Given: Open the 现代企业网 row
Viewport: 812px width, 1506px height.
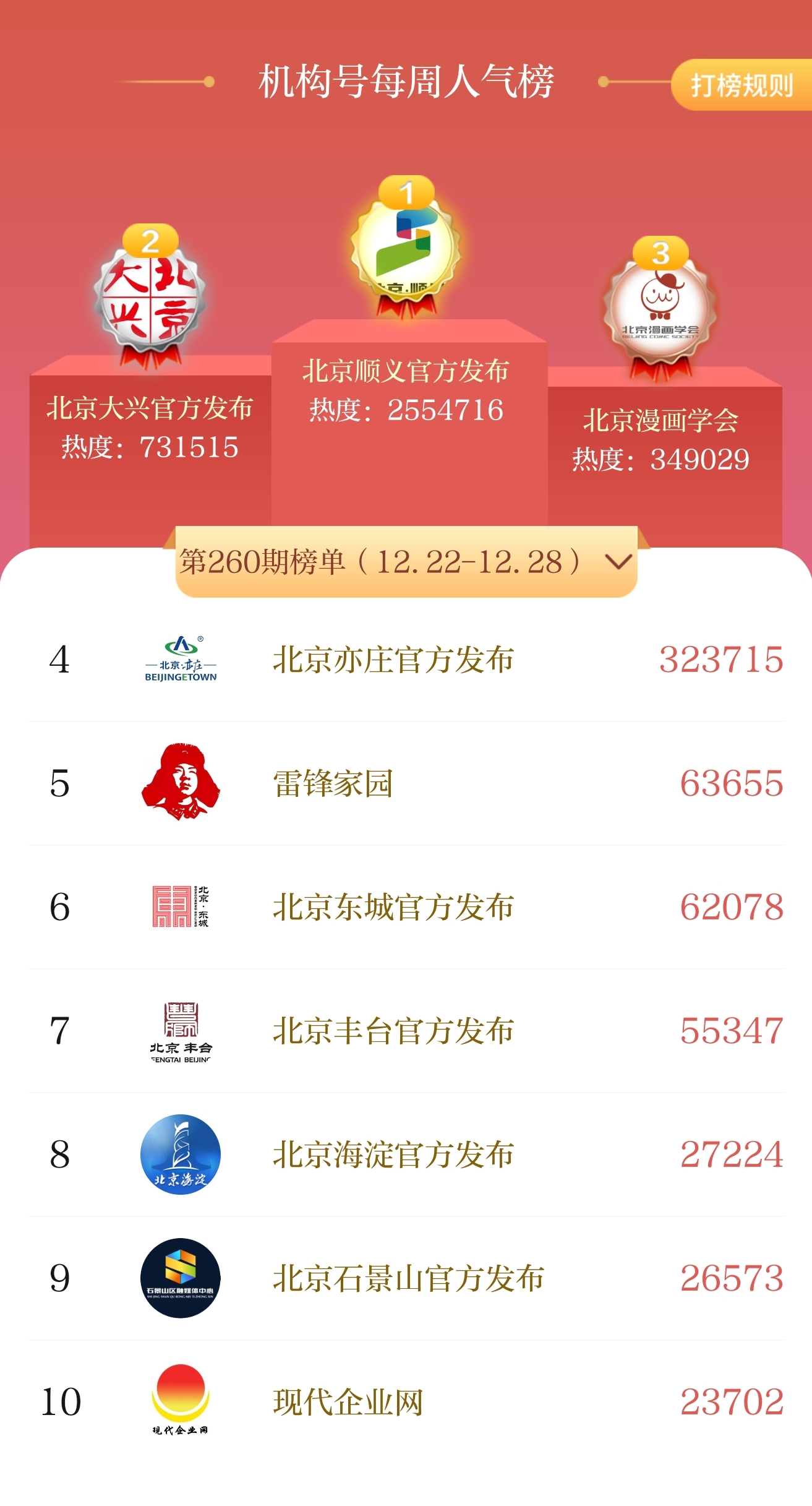Looking at the screenshot, I should click(x=348, y=1402).
